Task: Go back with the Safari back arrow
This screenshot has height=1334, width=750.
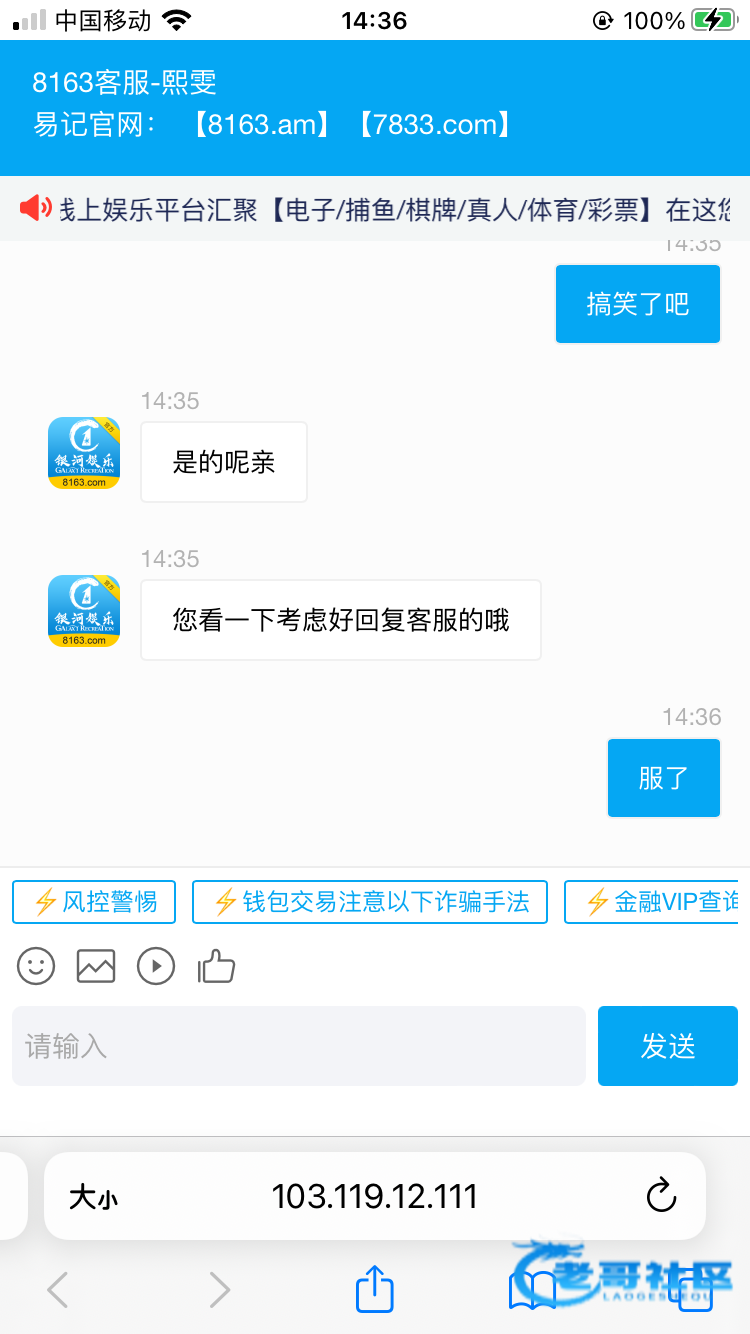Action: (57, 1290)
